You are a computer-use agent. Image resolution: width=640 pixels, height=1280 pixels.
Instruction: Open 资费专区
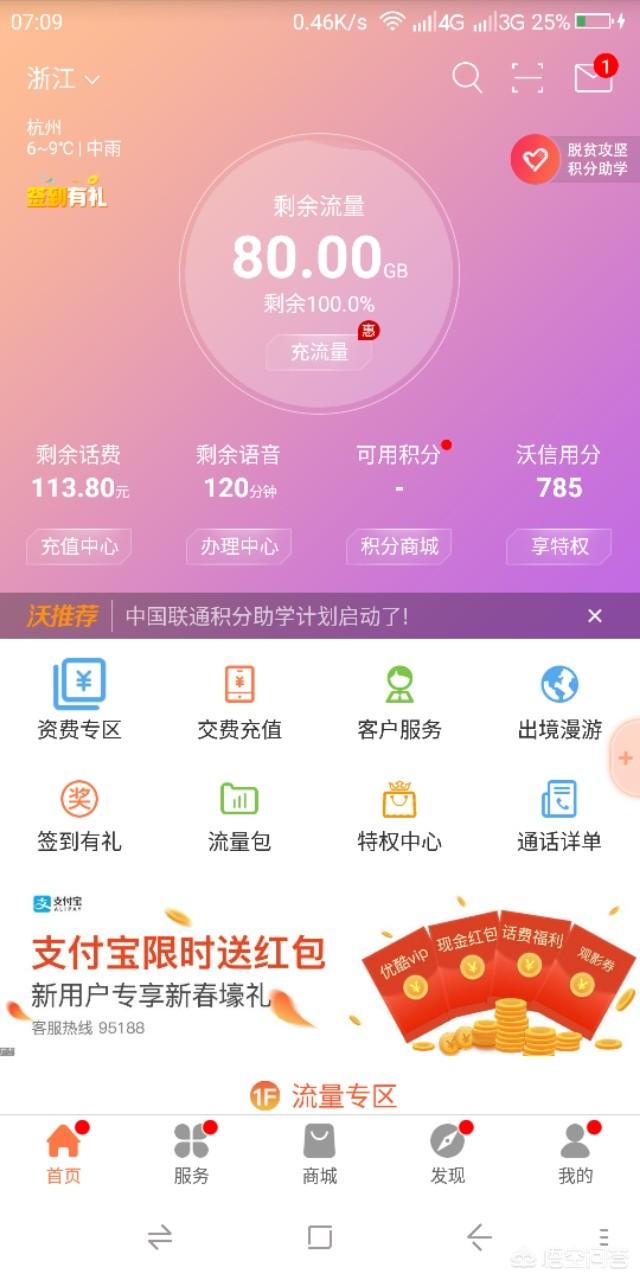(x=79, y=700)
